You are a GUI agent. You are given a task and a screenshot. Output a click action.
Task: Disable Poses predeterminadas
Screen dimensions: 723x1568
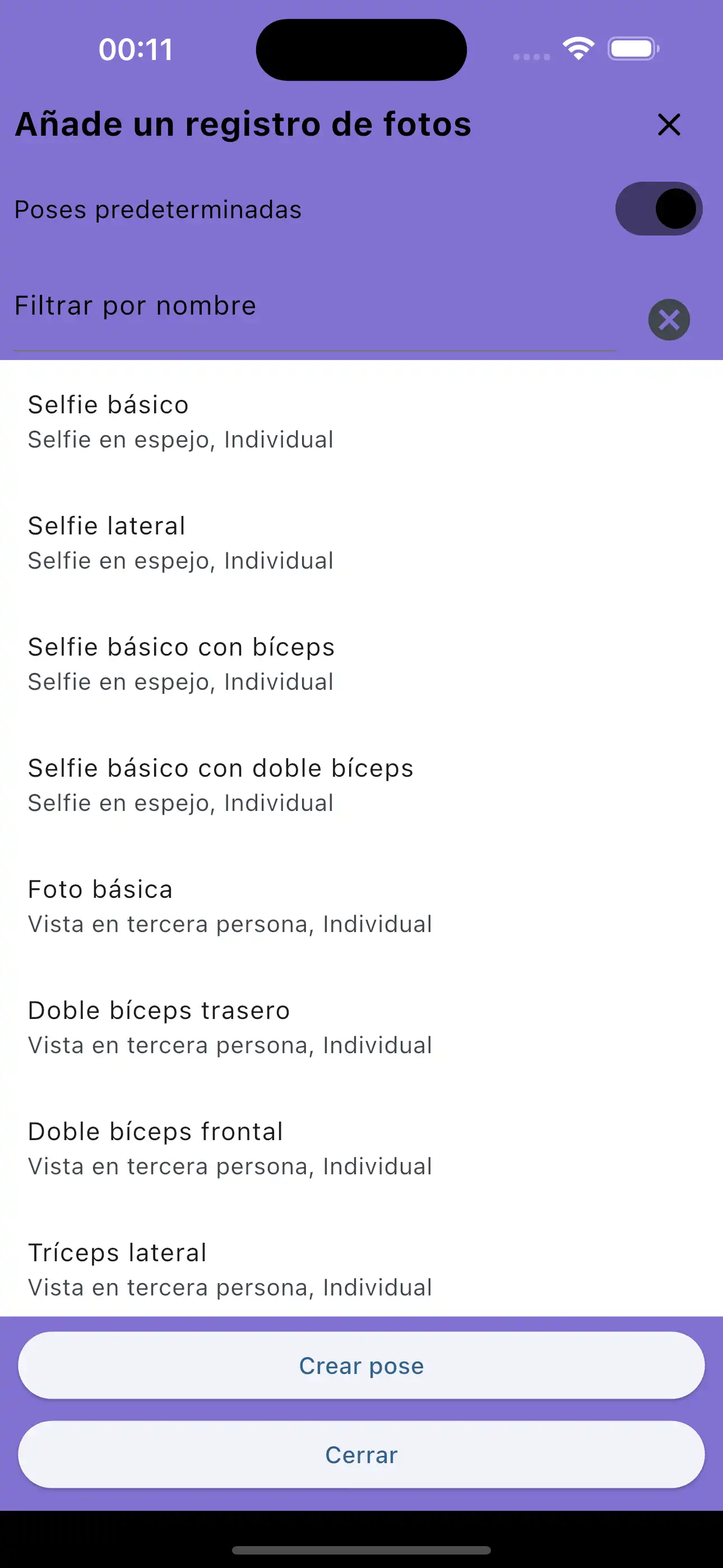(x=658, y=208)
